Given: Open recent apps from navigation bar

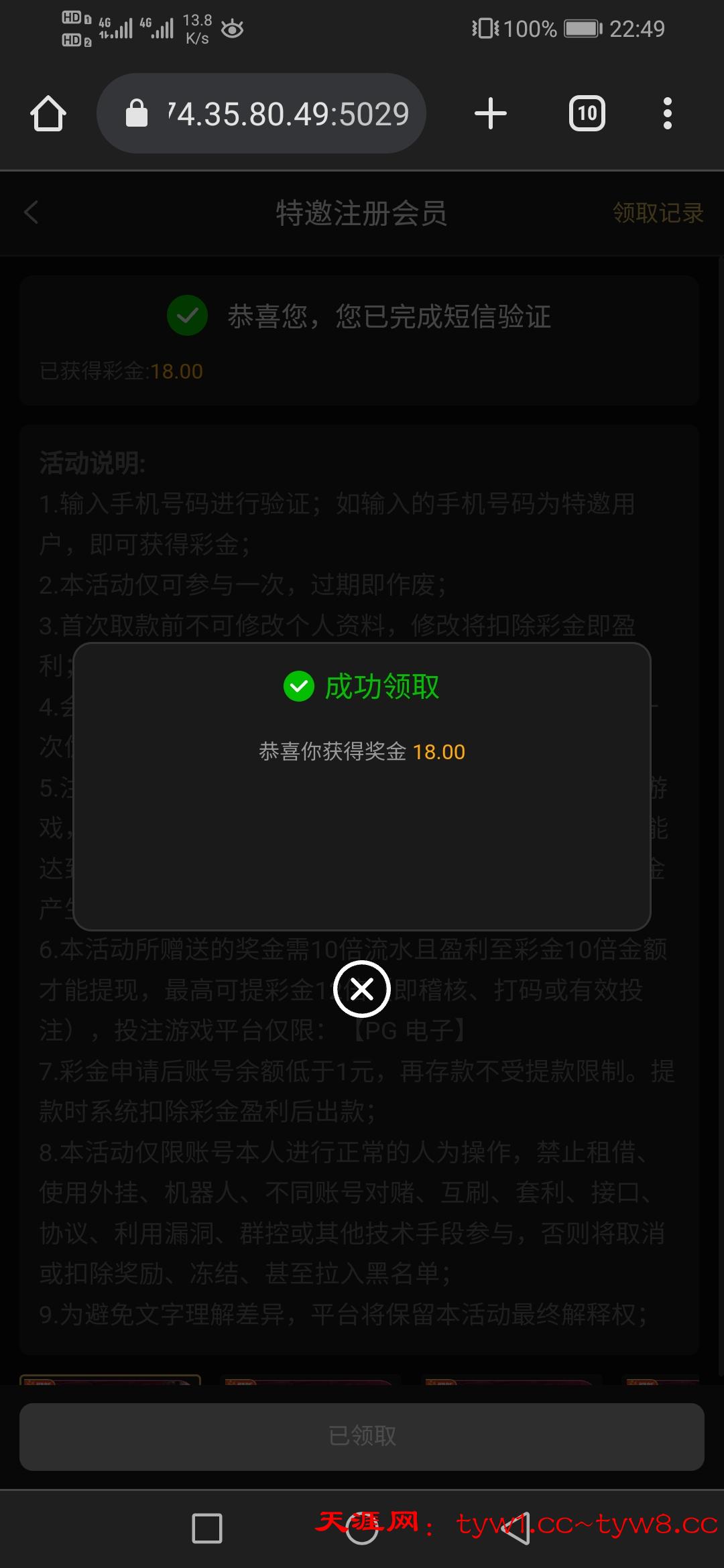Looking at the screenshot, I should (207, 1528).
